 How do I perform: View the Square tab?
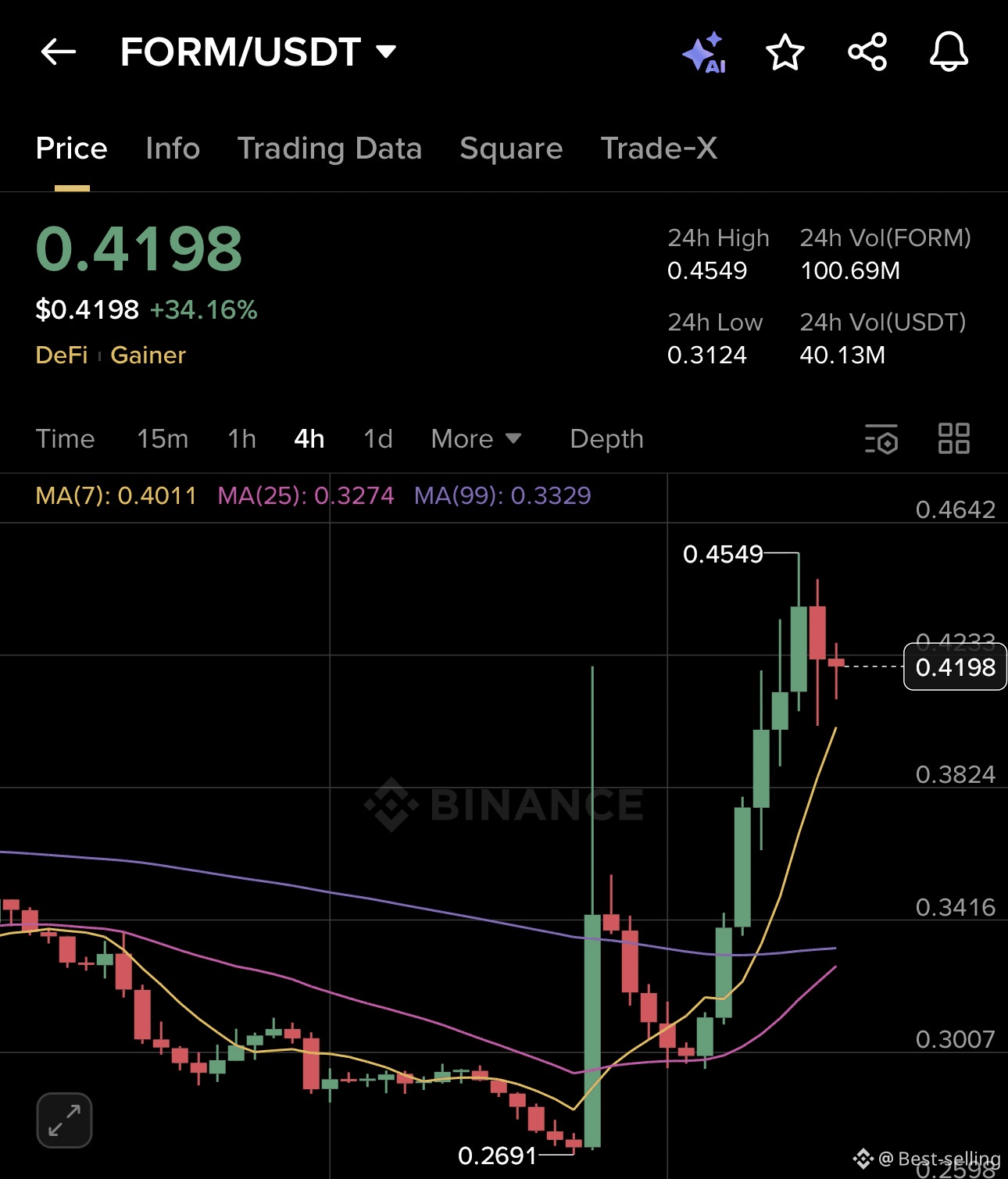[x=511, y=148]
